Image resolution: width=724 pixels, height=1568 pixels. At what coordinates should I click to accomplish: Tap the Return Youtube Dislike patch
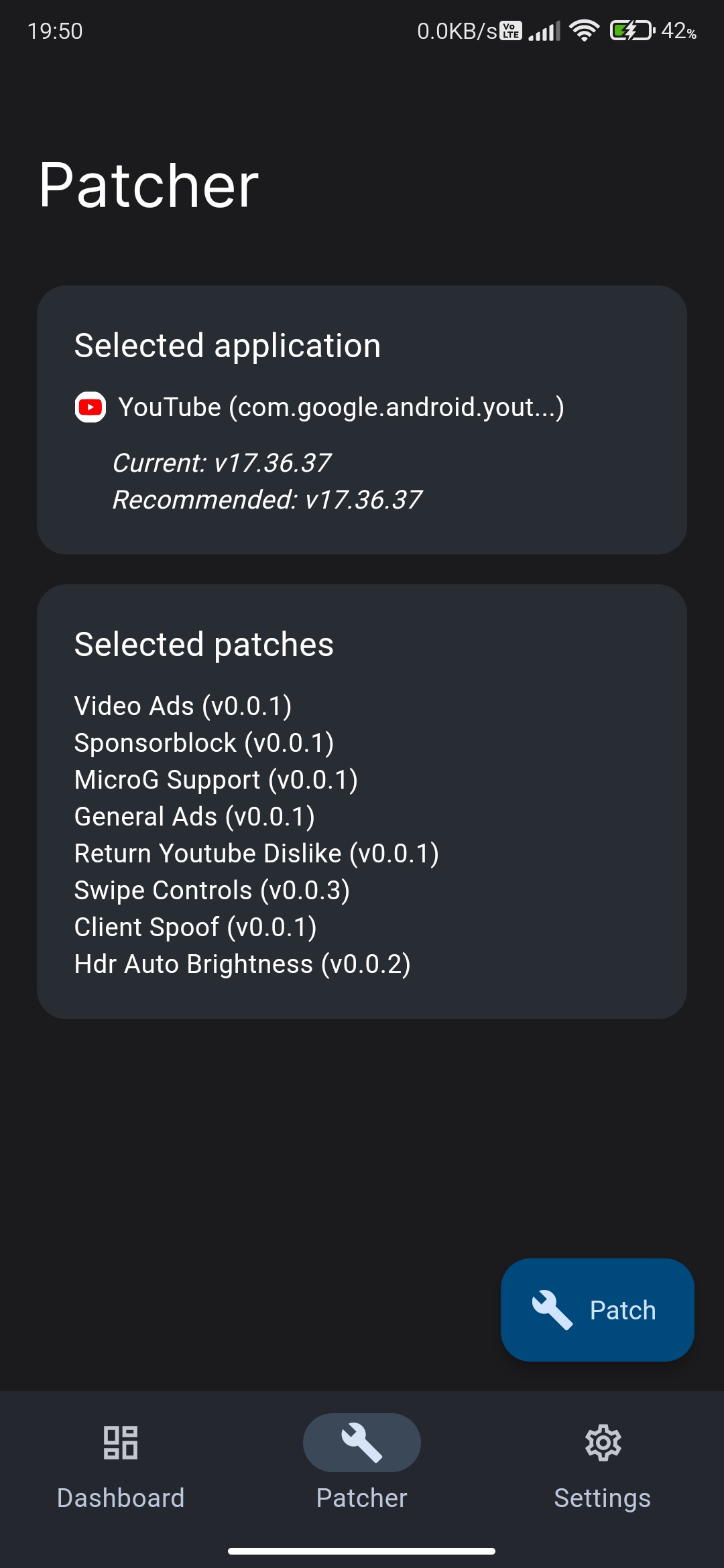[x=256, y=852]
